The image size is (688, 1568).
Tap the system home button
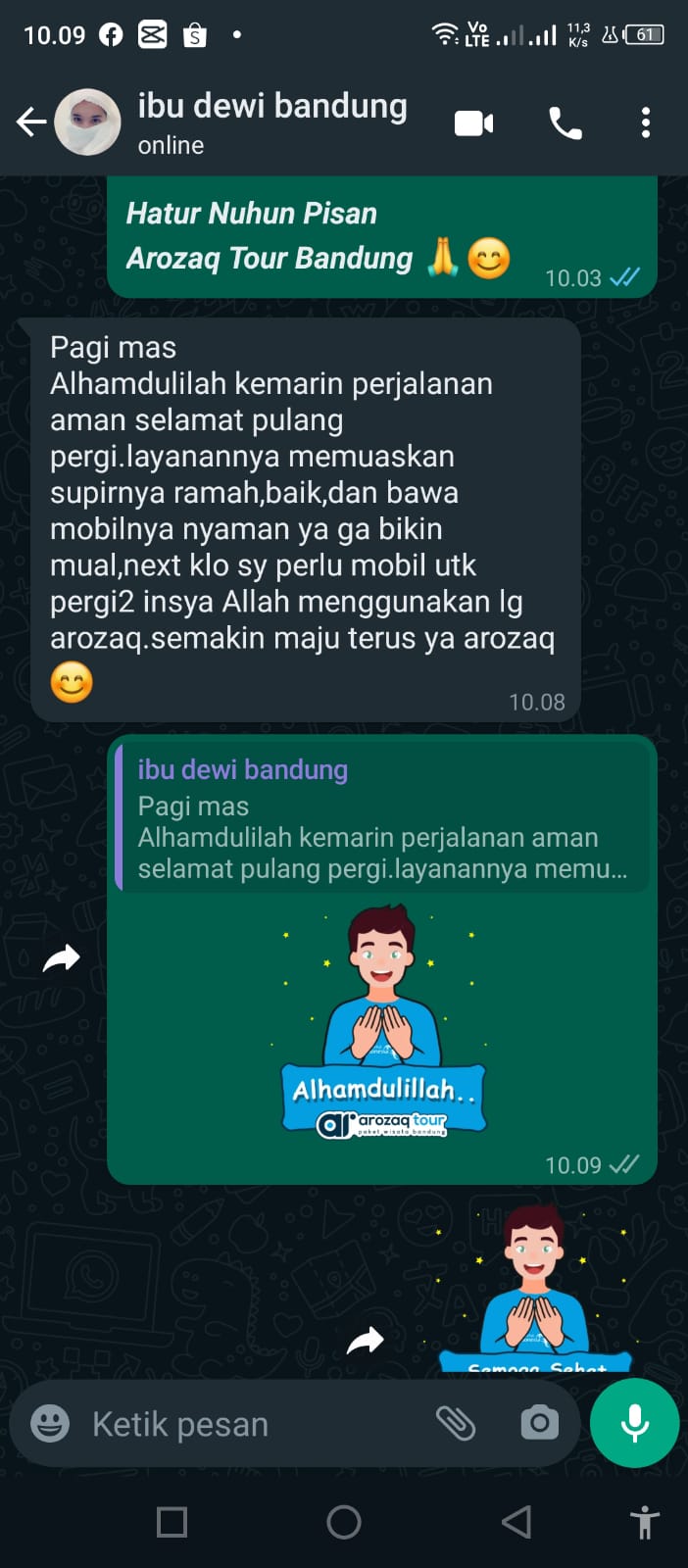pyautogui.click(x=344, y=1522)
